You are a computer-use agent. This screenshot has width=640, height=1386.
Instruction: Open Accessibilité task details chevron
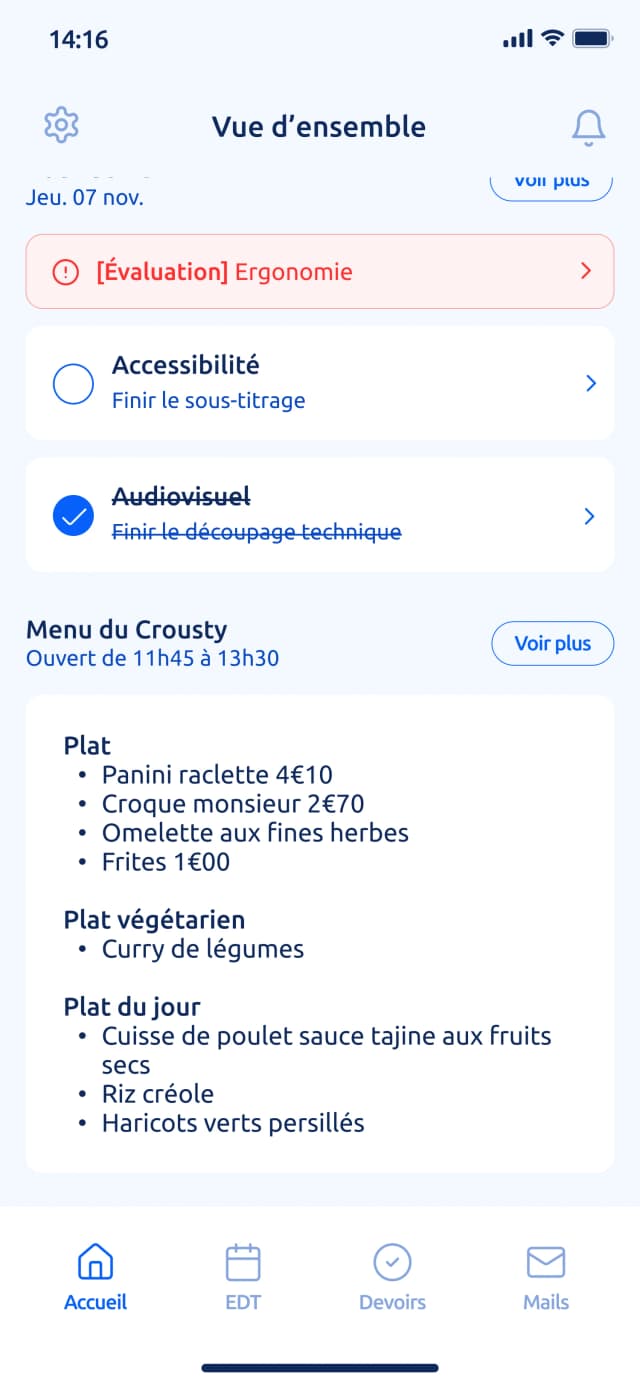point(590,383)
